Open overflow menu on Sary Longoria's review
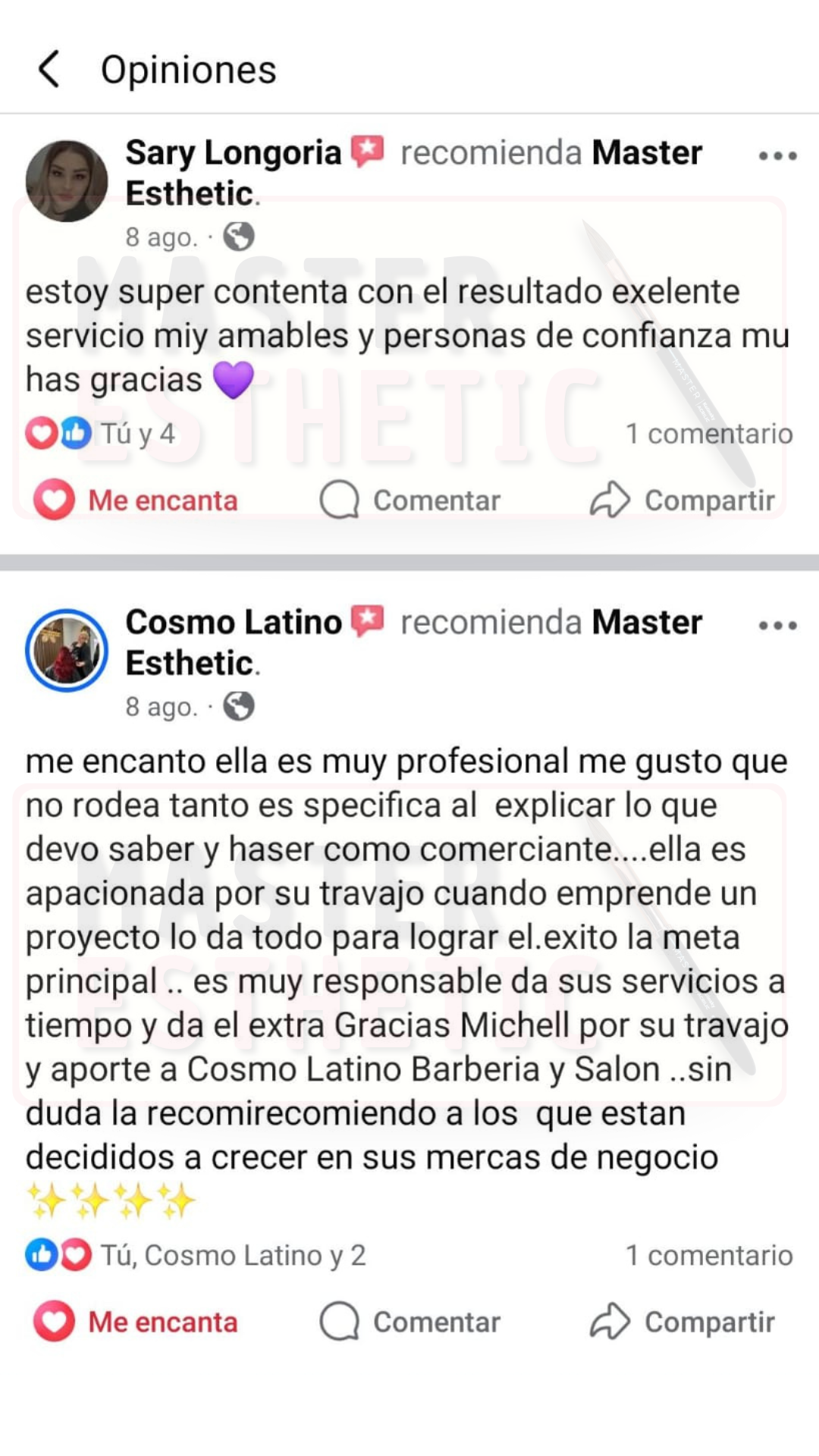Screen dimensions: 819x1456 777,156
